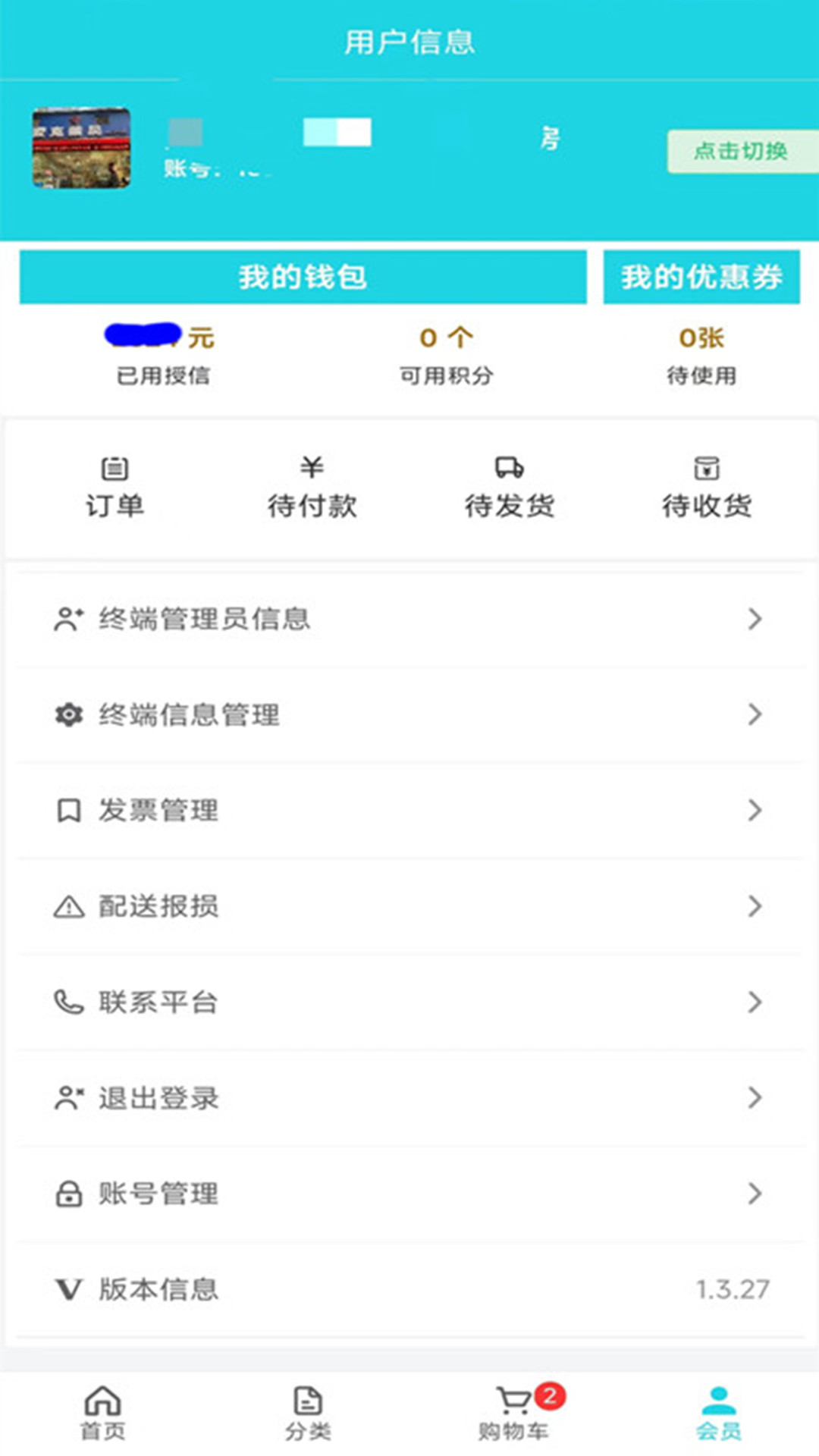Open 我的优惠券
Screen dimensions: 819x1456
point(701,277)
